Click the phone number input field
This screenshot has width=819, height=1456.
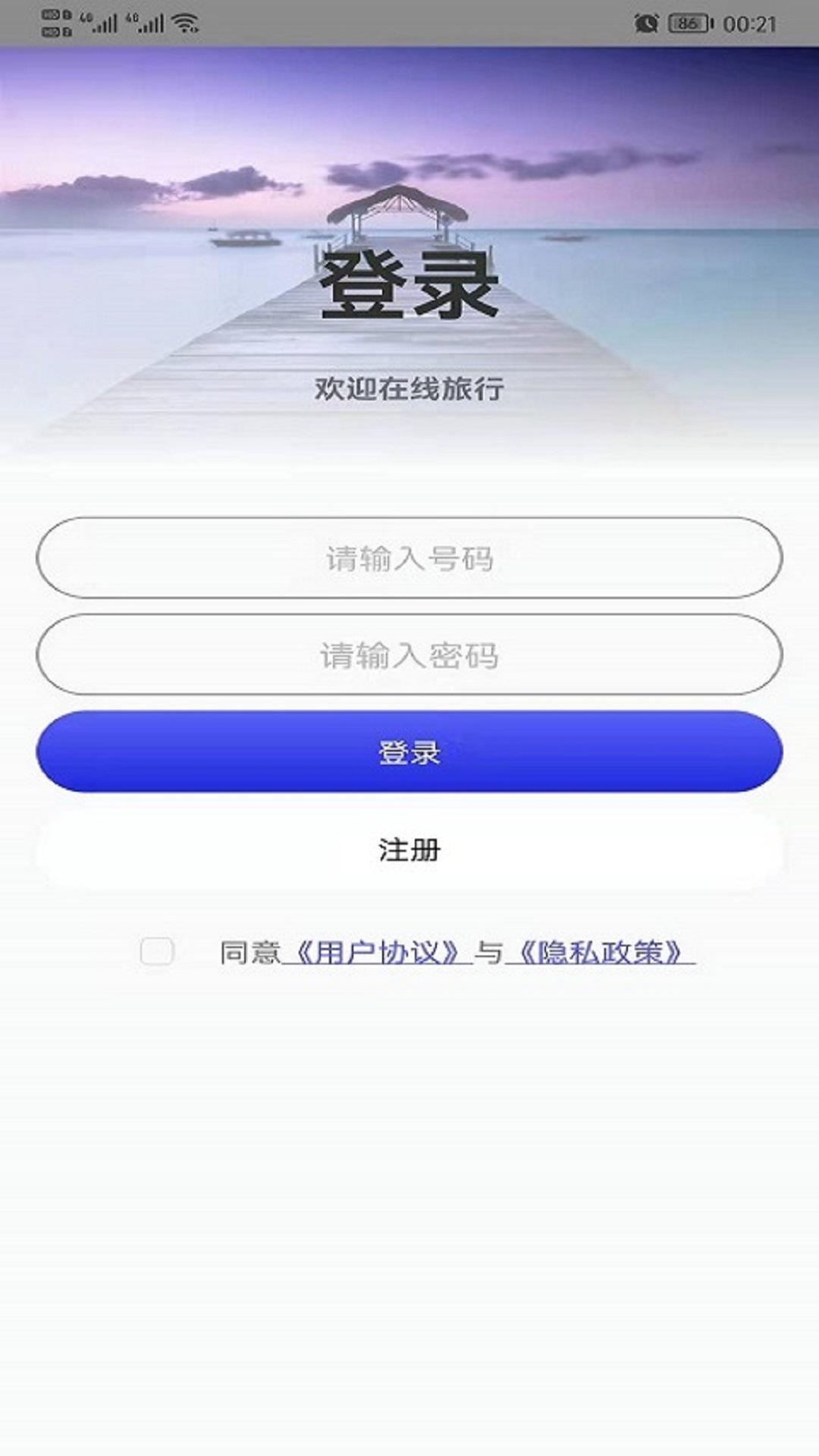pyautogui.click(x=409, y=559)
